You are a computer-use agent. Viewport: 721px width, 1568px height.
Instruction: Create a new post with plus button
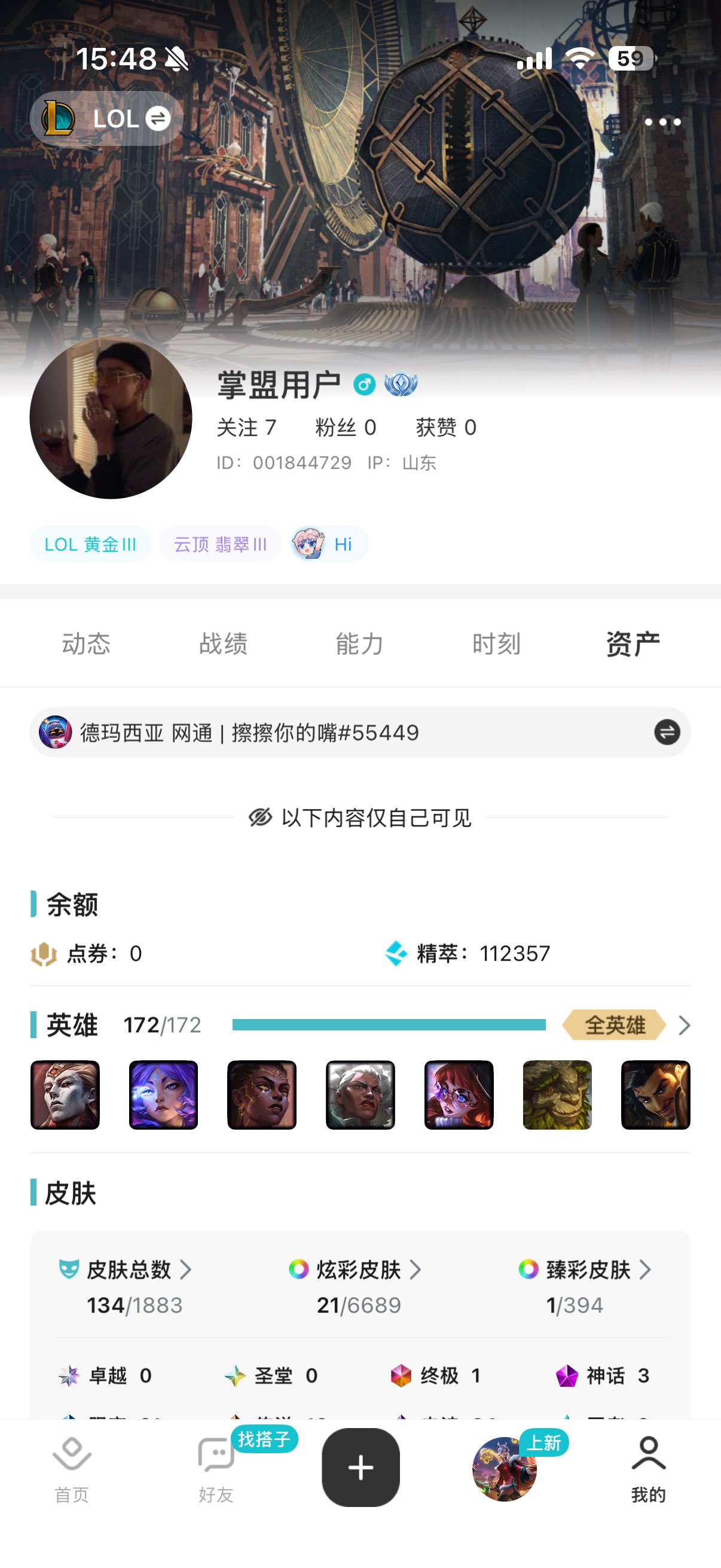(361, 1467)
